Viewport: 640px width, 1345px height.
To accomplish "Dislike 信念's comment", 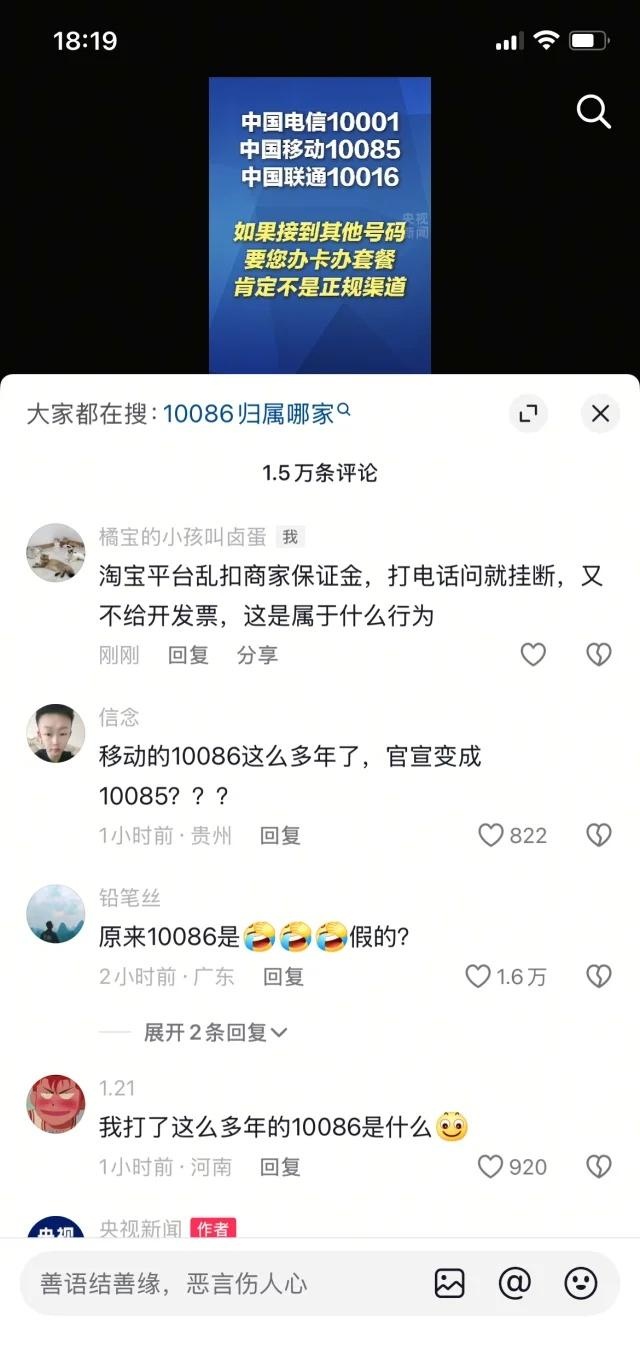I will point(598,835).
